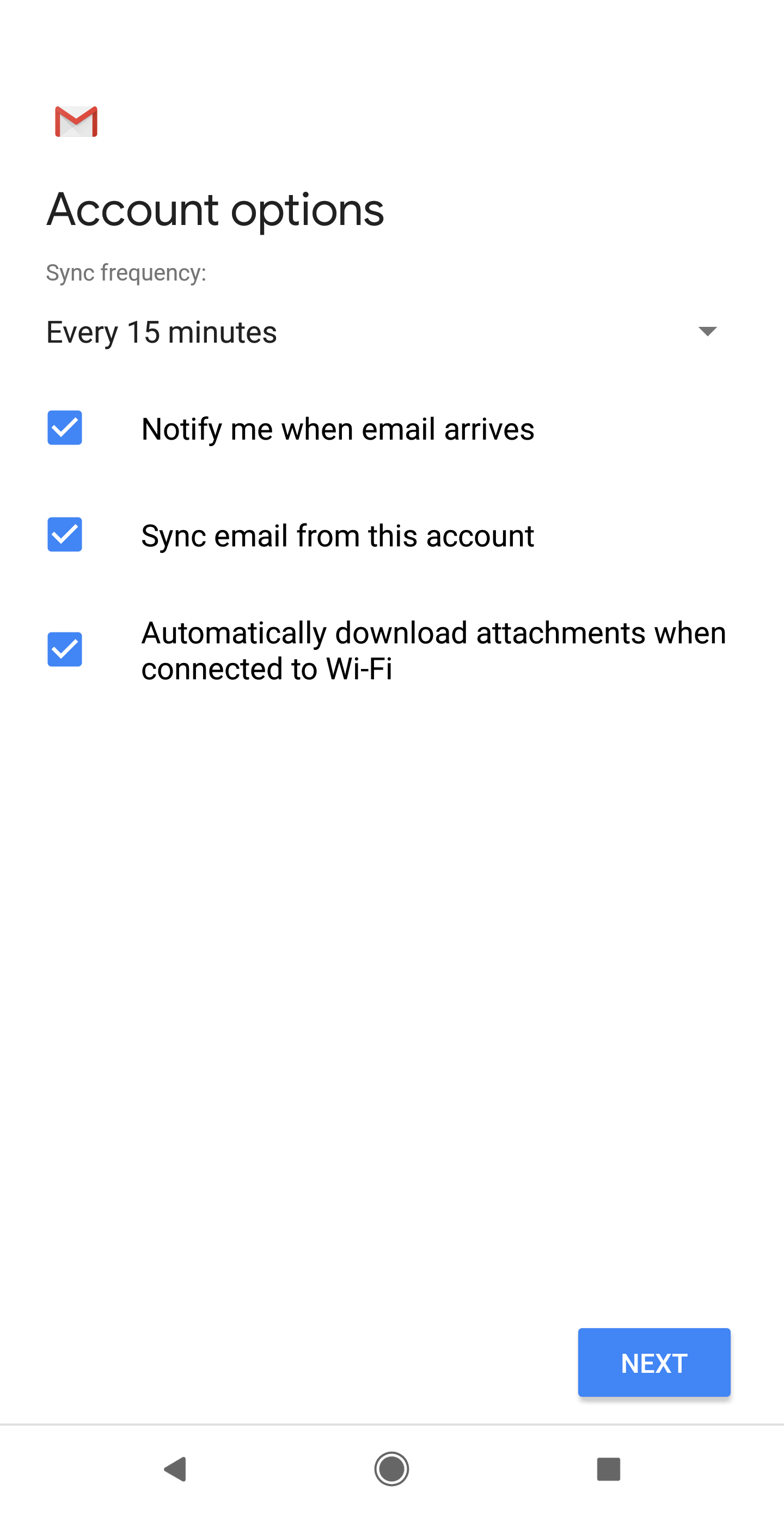This screenshot has height=1515, width=784.
Task: Open recent apps
Action: pos(608,1469)
